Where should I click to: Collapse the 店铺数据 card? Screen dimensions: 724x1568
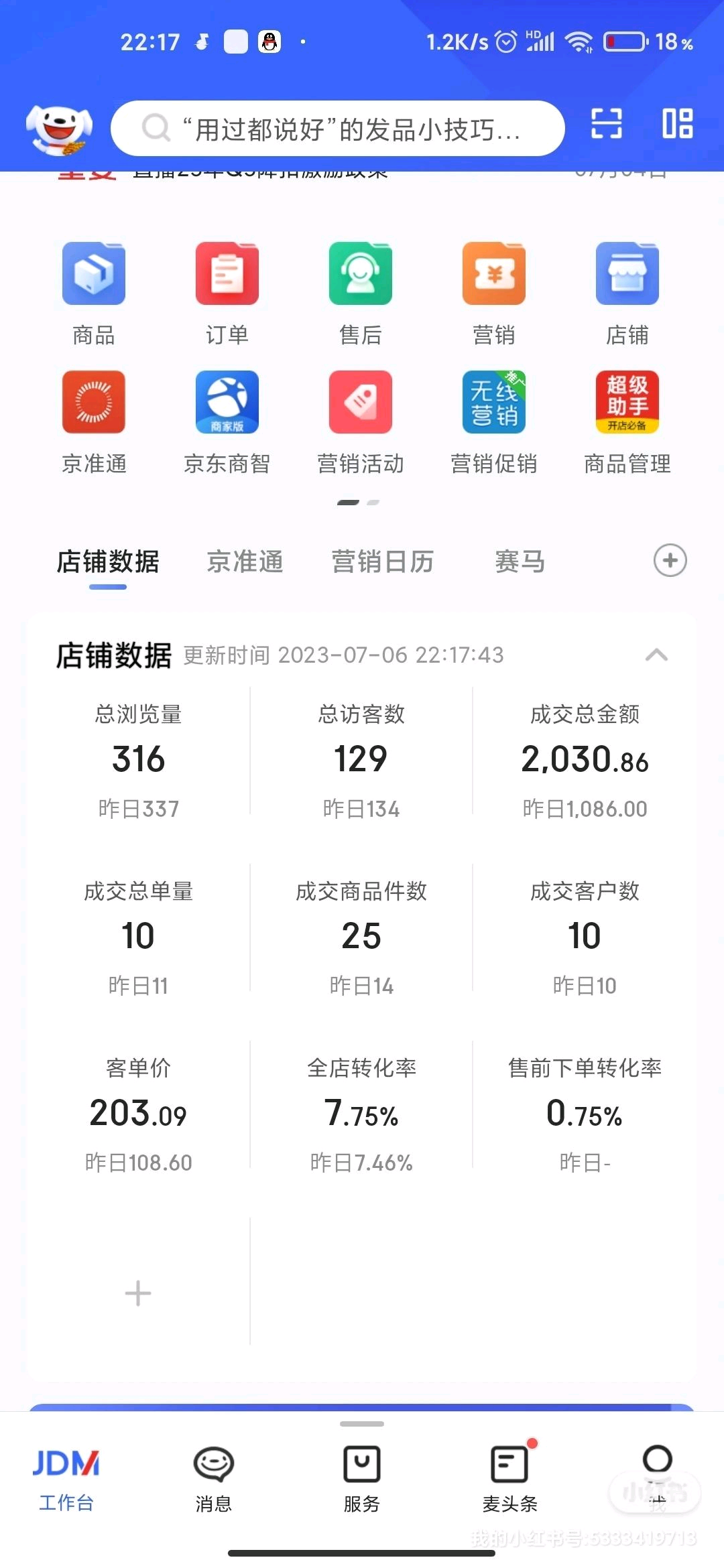tap(656, 655)
